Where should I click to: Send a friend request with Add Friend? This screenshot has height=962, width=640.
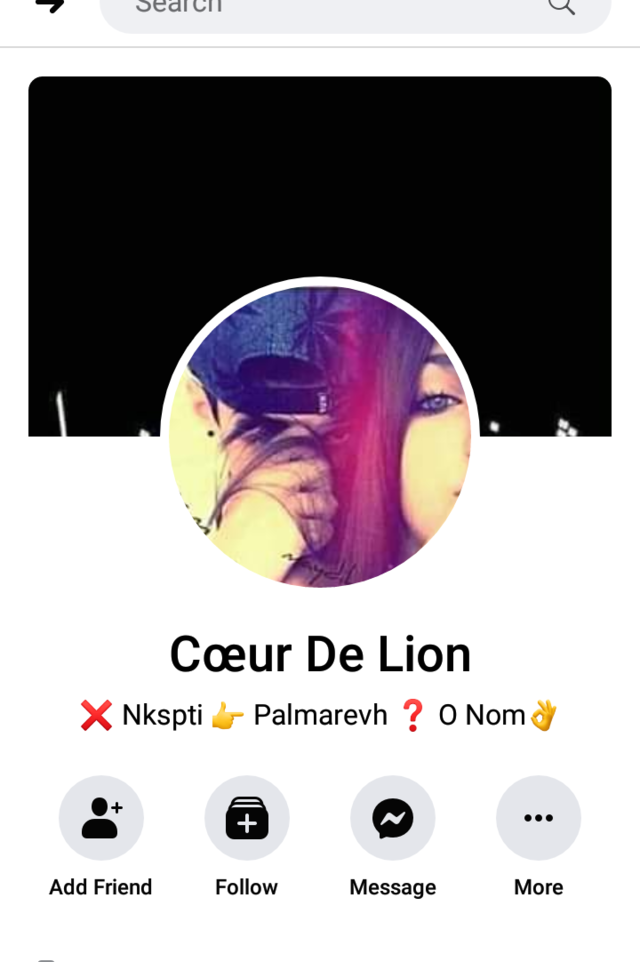(x=101, y=819)
